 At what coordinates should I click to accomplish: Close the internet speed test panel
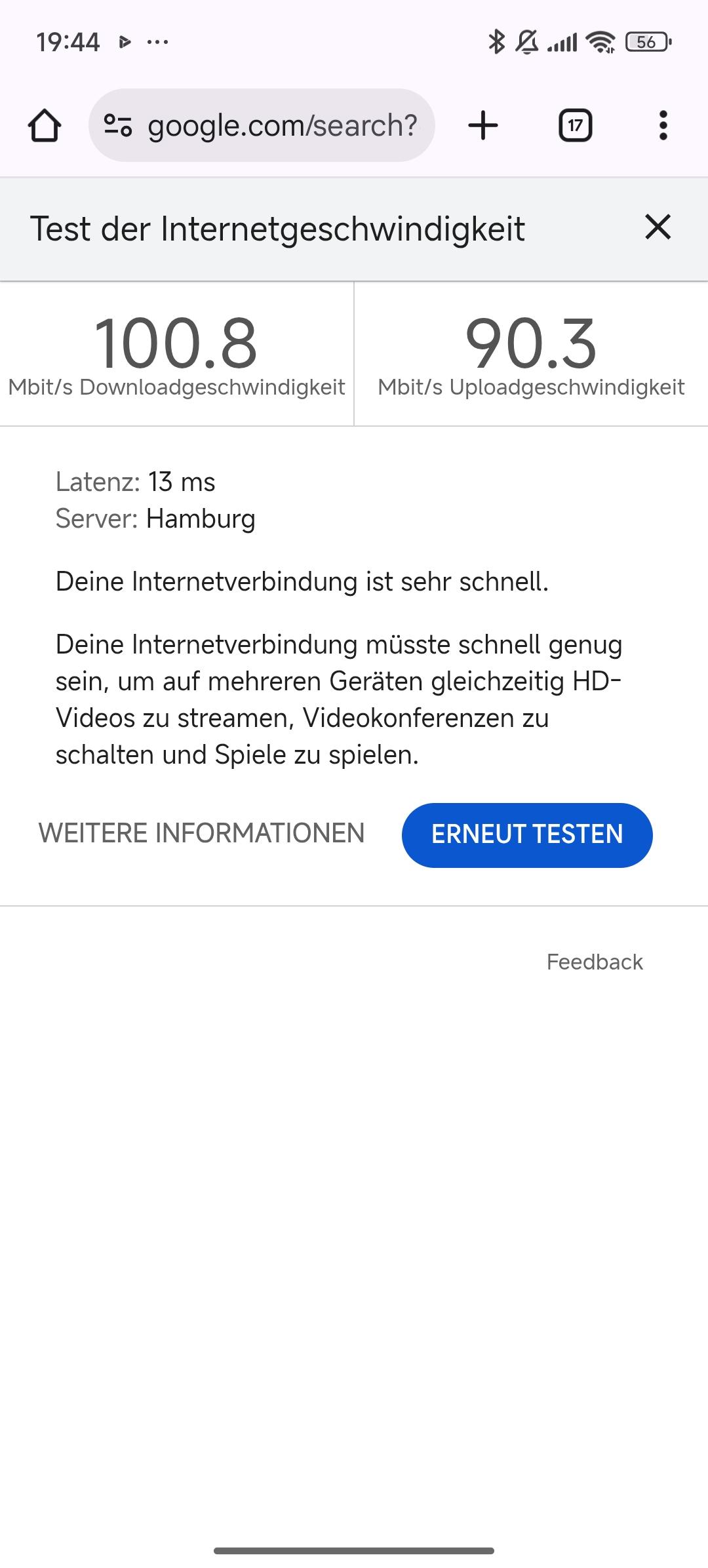click(658, 227)
